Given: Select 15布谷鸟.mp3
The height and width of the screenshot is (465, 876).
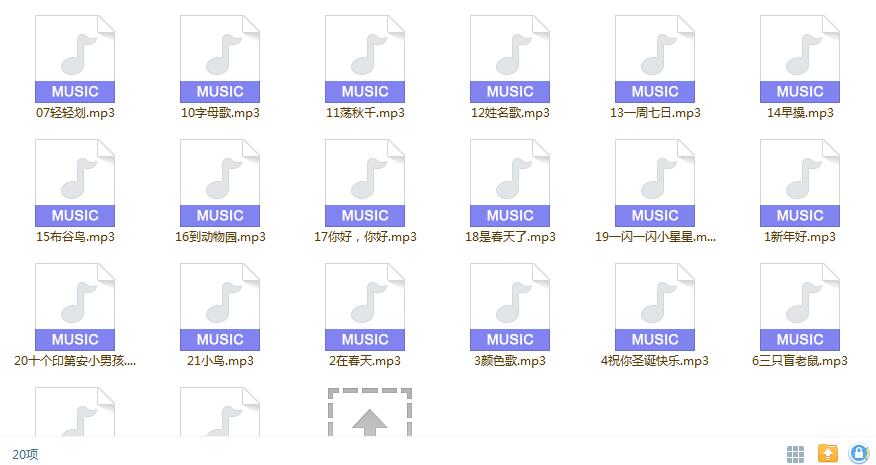Looking at the screenshot, I should [75, 184].
